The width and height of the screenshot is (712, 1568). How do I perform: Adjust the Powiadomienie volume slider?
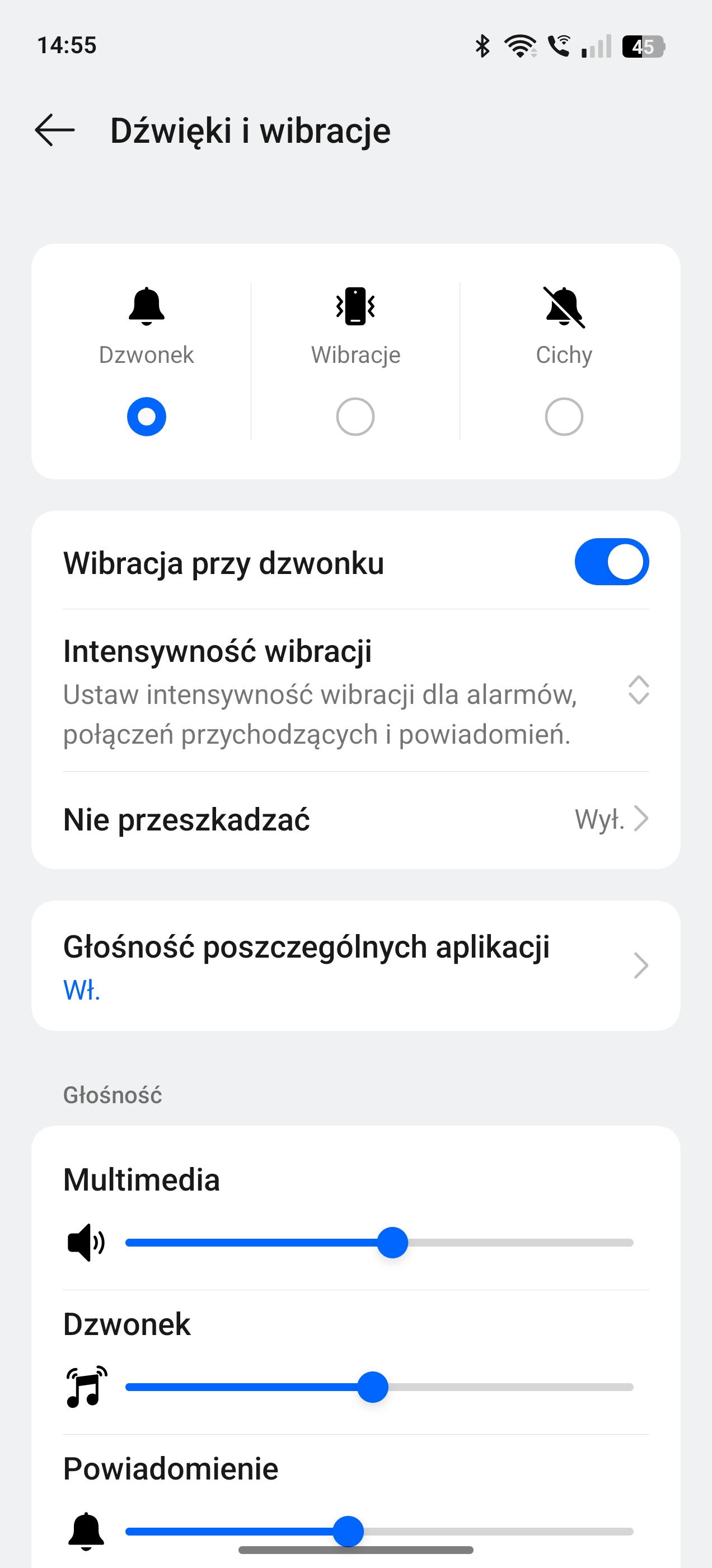[380, 1532]
